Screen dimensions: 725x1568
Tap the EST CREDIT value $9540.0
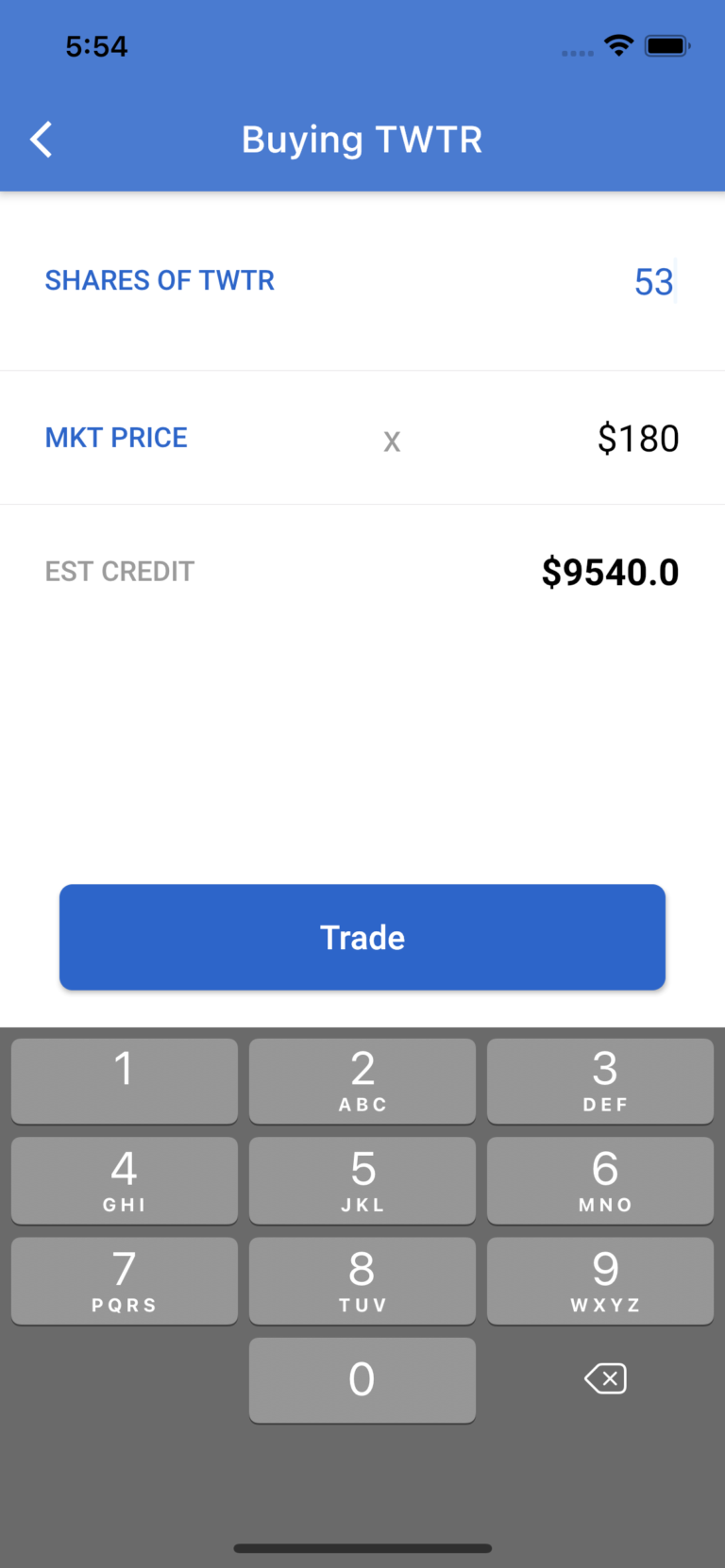coord(610,571)
